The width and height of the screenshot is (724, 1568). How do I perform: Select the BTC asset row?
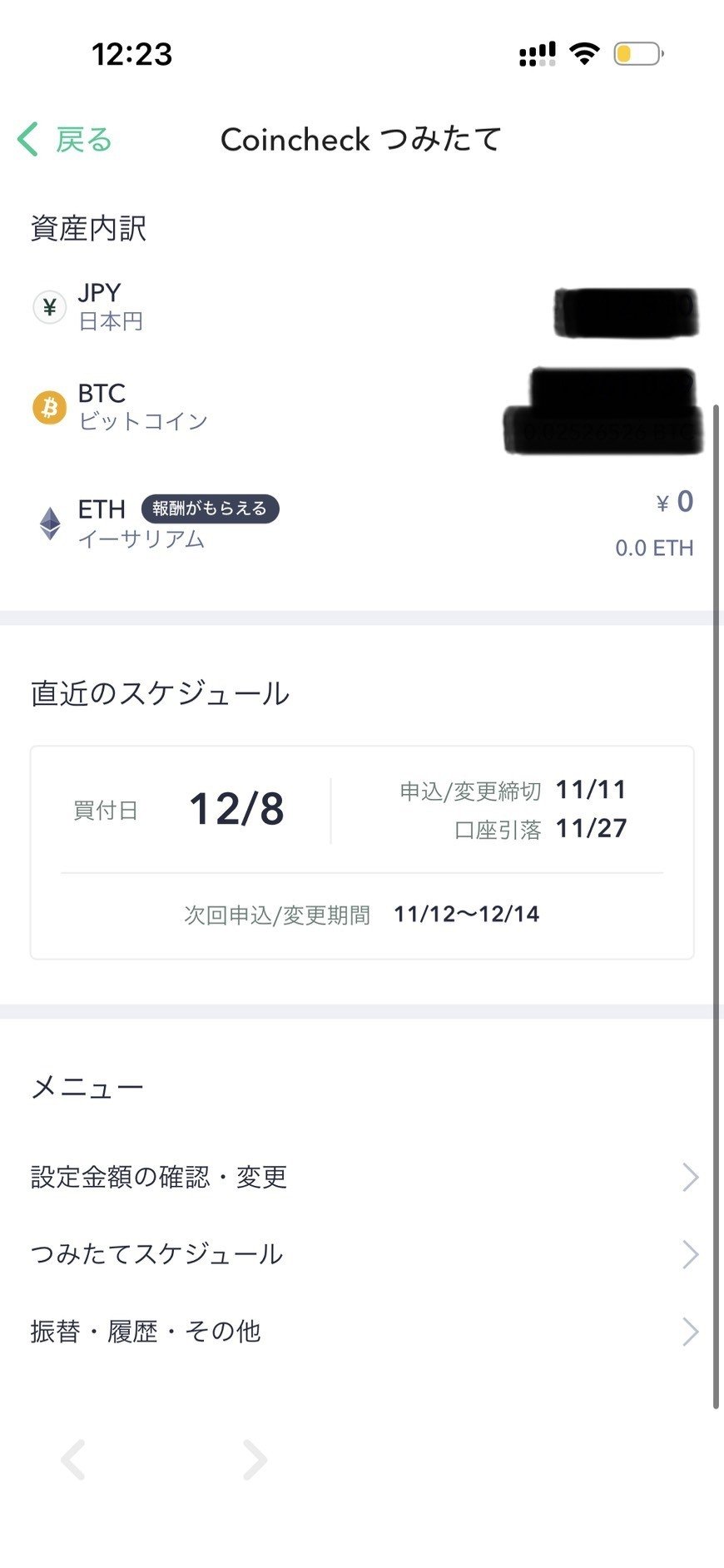point(362,408)
